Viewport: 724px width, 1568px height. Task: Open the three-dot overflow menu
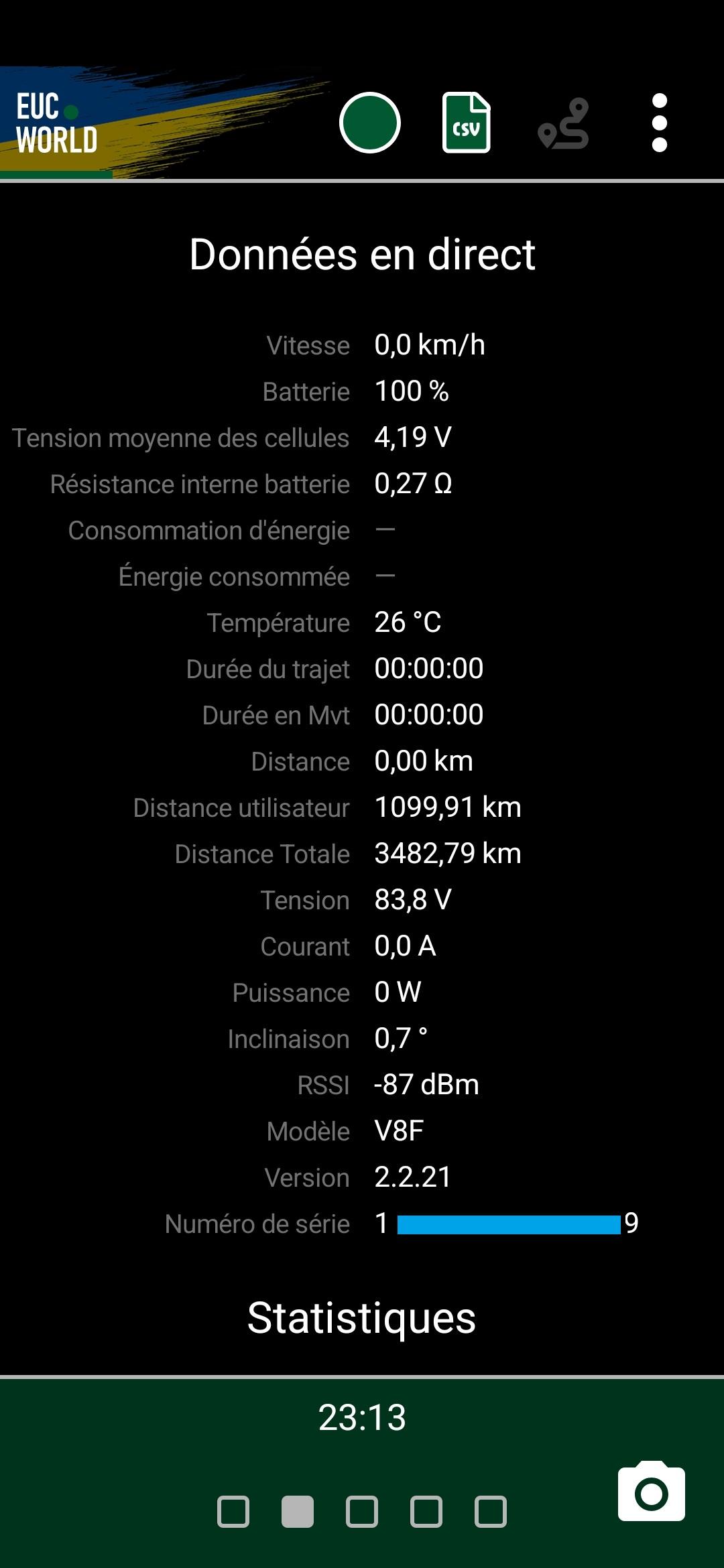point(660,123)
